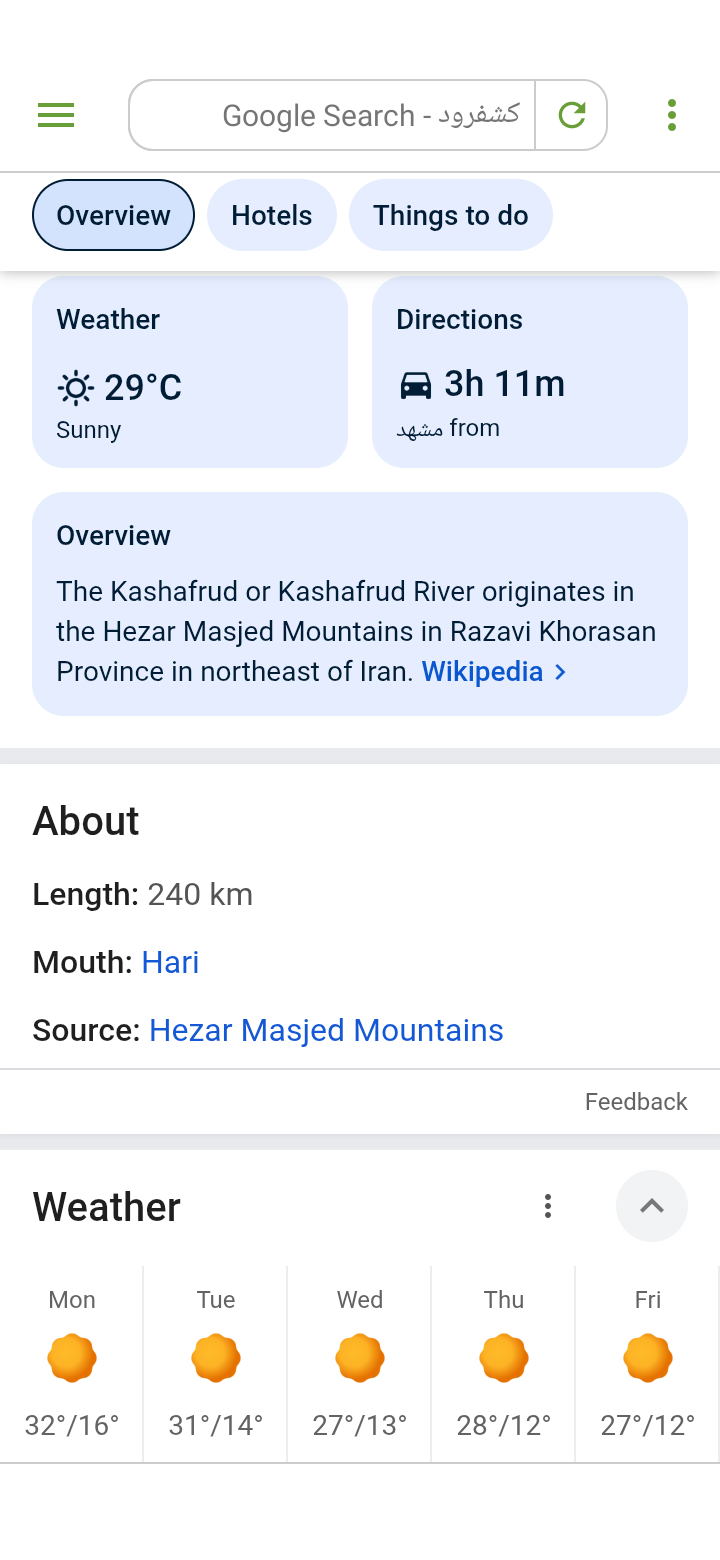720x1560 pixels.
Task: Open the hamburger navigation menu
Action: coord(55,115)
